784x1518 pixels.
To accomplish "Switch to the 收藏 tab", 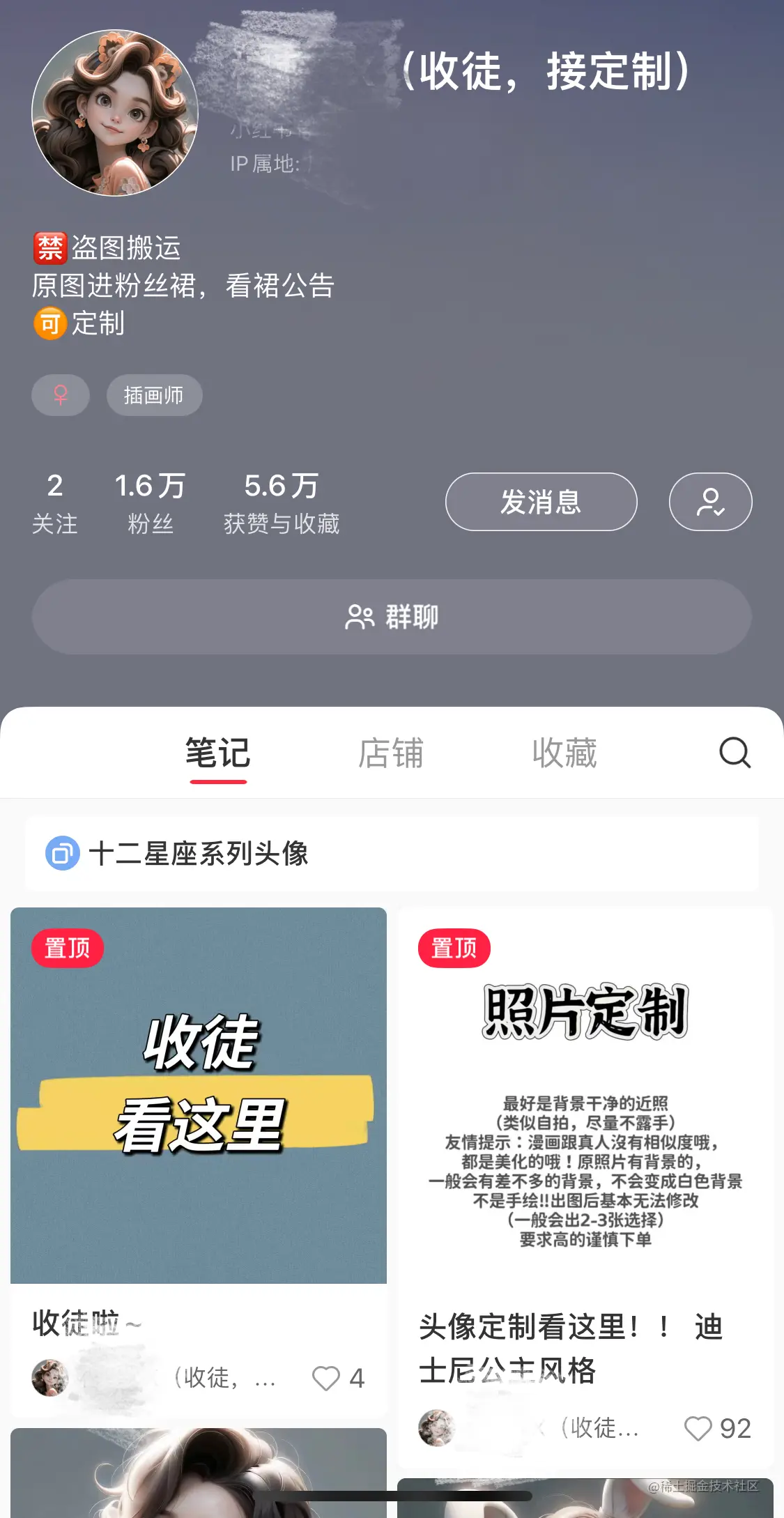I will tap(564, 753).
